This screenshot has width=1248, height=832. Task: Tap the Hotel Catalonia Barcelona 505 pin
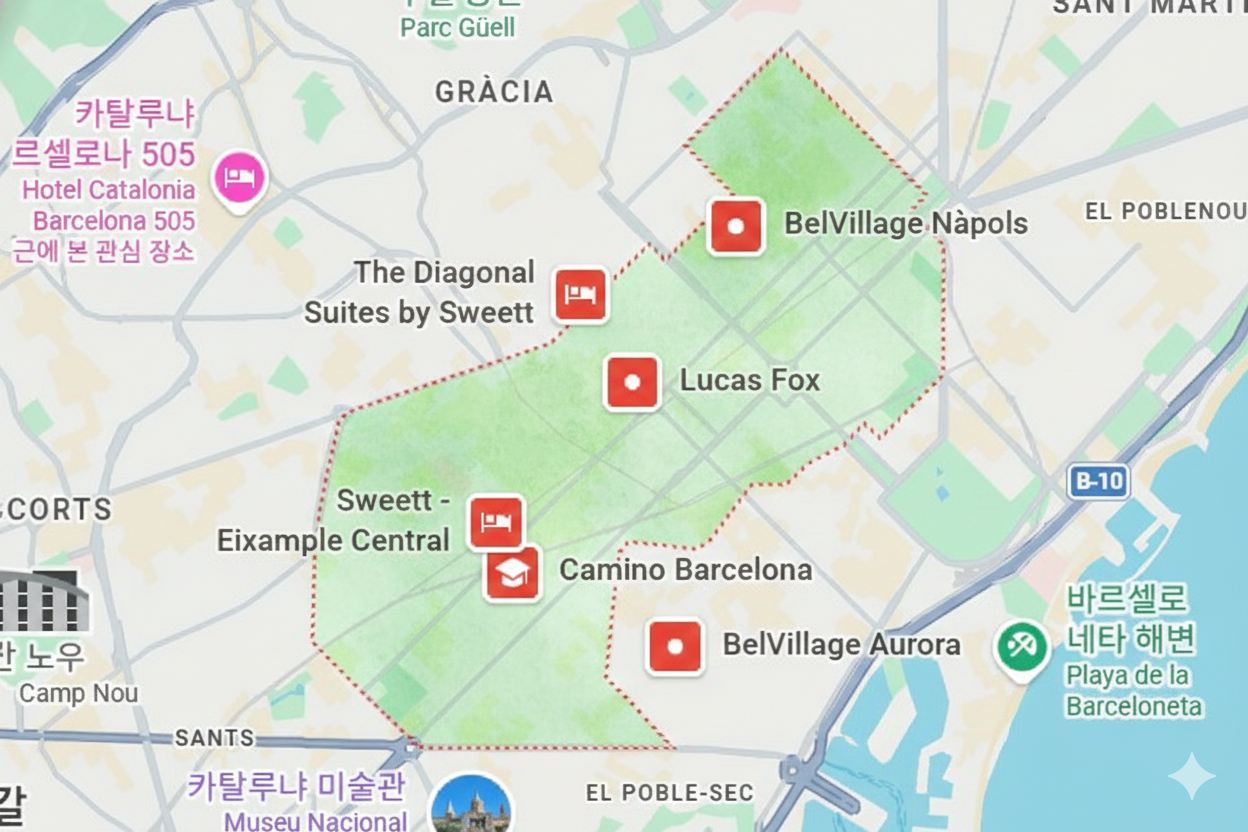tap(240, 180)
